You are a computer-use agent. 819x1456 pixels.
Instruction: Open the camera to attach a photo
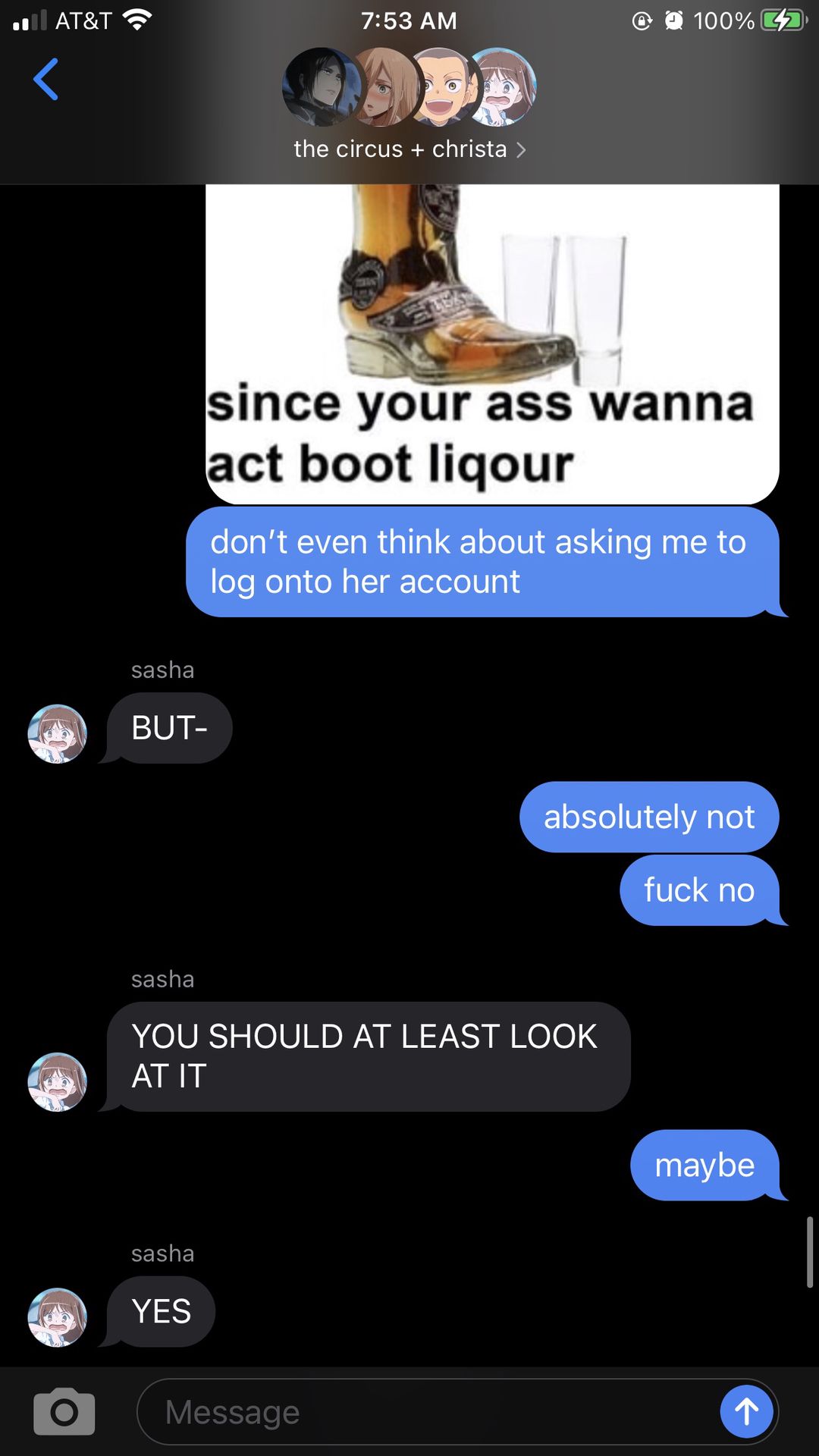[64, 1412]
